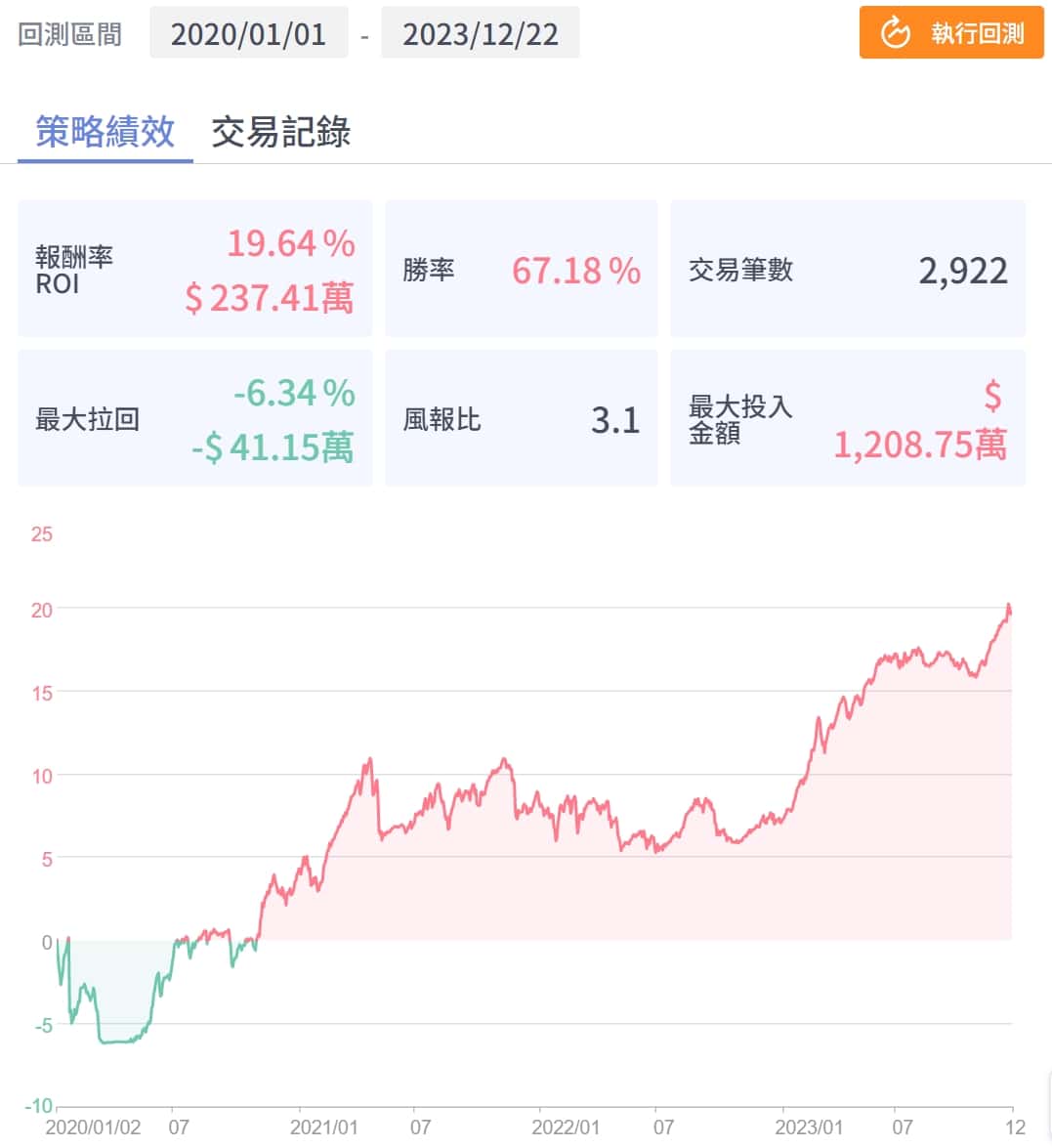Open the backtest end date 2023/12/22
This screenshot has width=1052, height=1148.
click(480, 34)
